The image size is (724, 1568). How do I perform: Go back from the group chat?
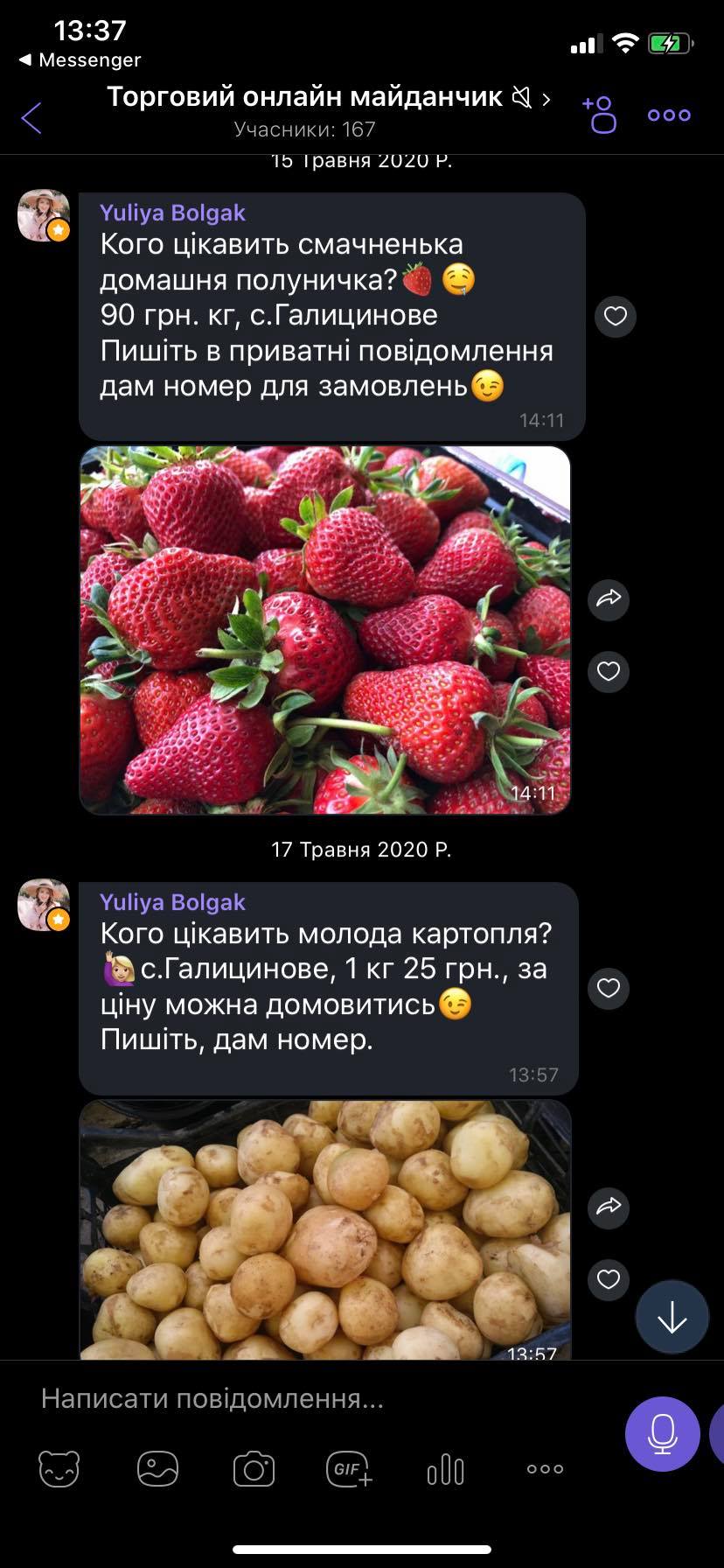31,117
